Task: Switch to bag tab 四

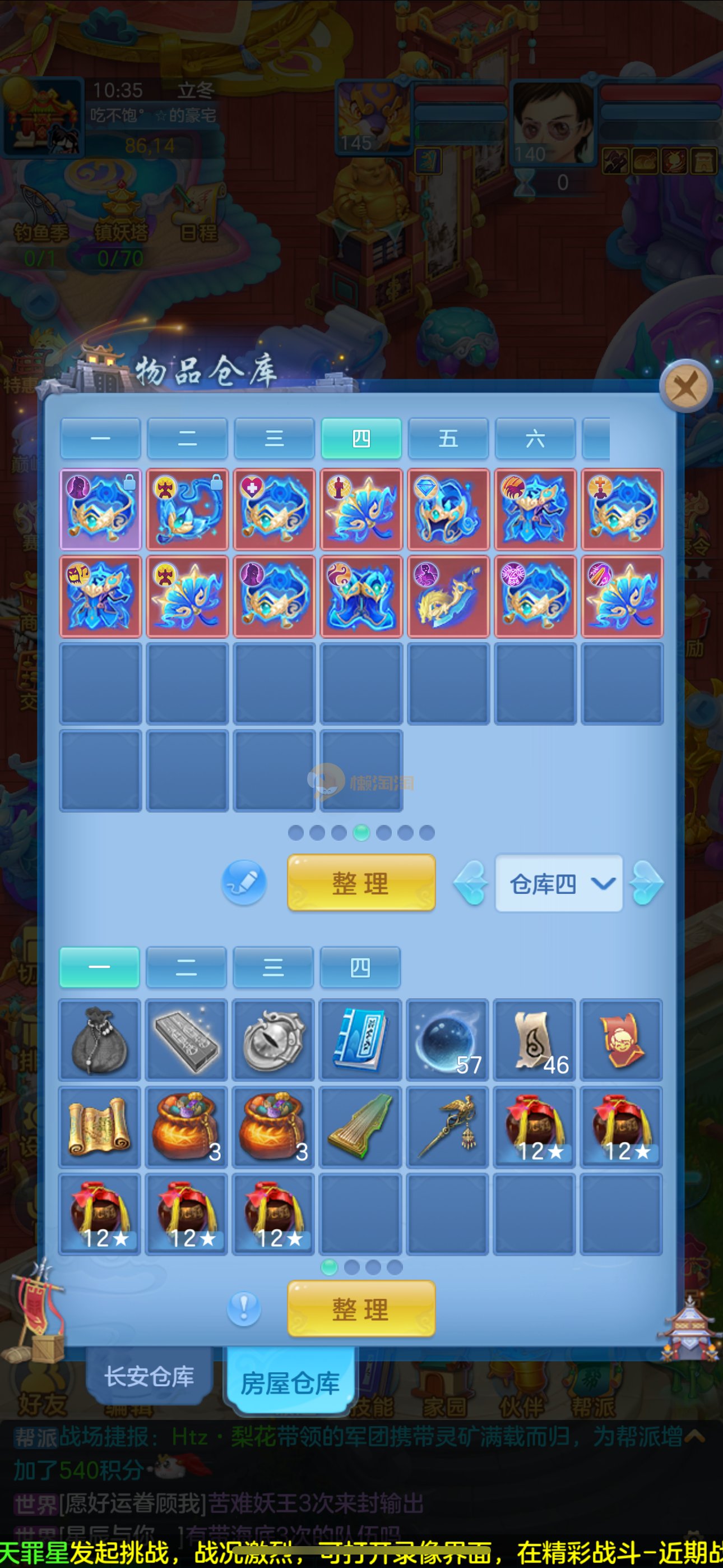Action: (x=360, y=967)
